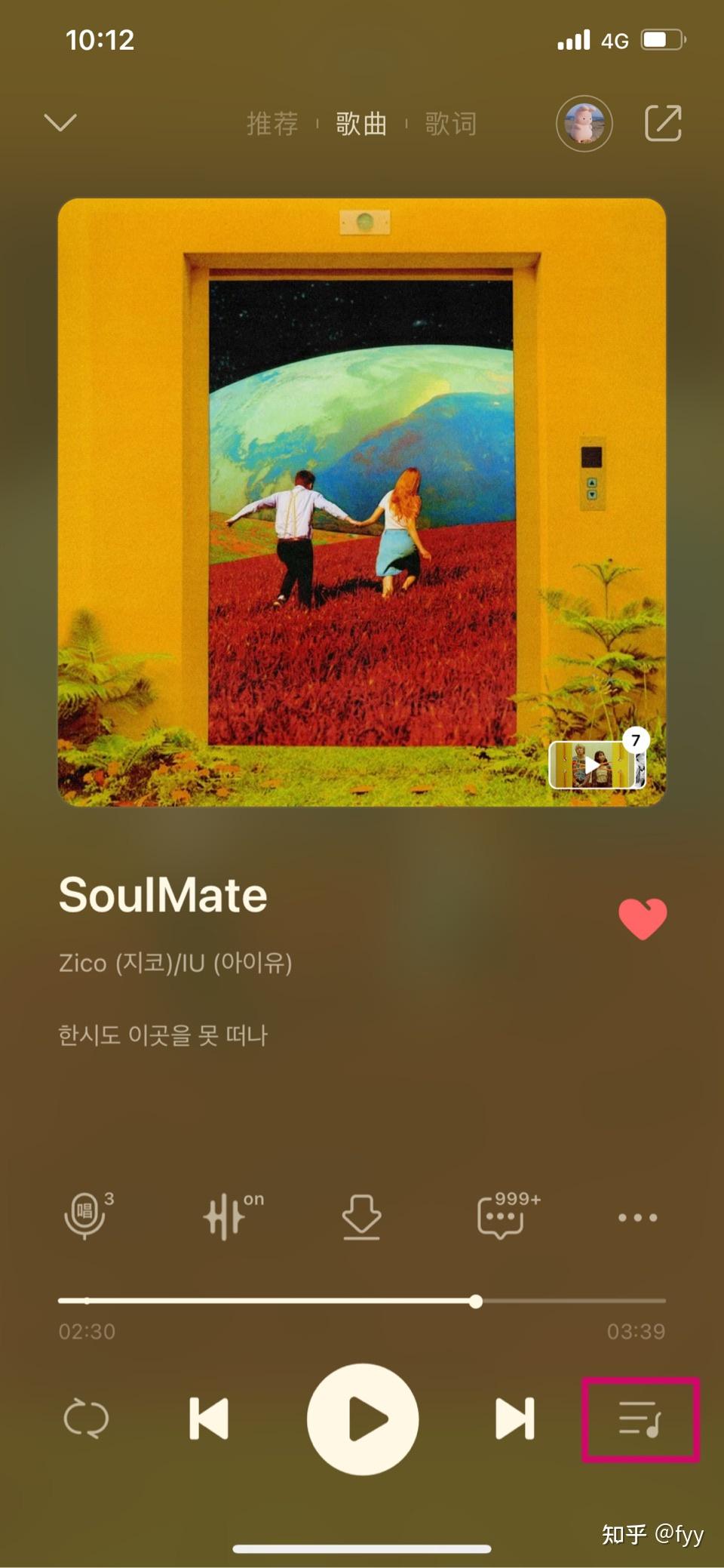Skip to the previous track

(x=209, y=1419)
